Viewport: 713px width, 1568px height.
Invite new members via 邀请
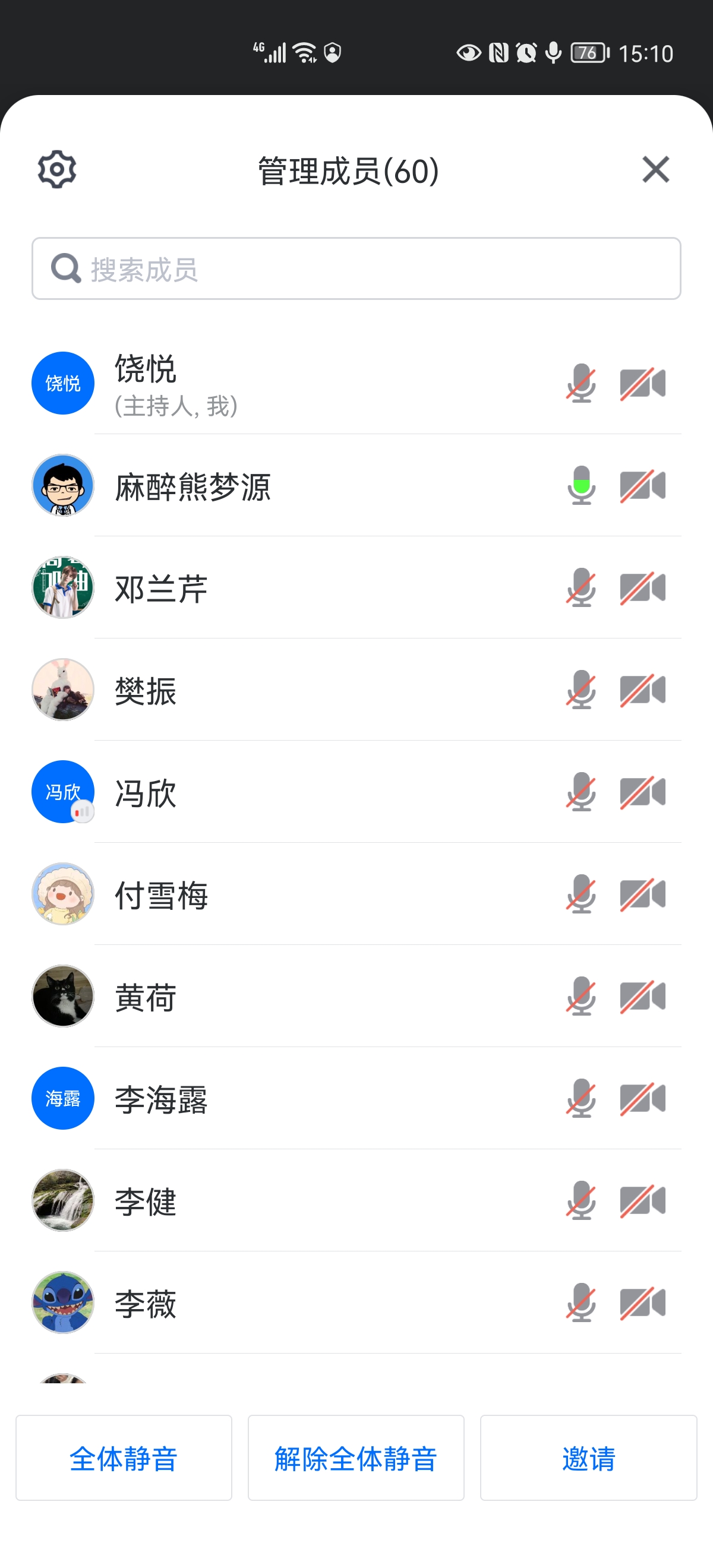[x=588, y=1458]
